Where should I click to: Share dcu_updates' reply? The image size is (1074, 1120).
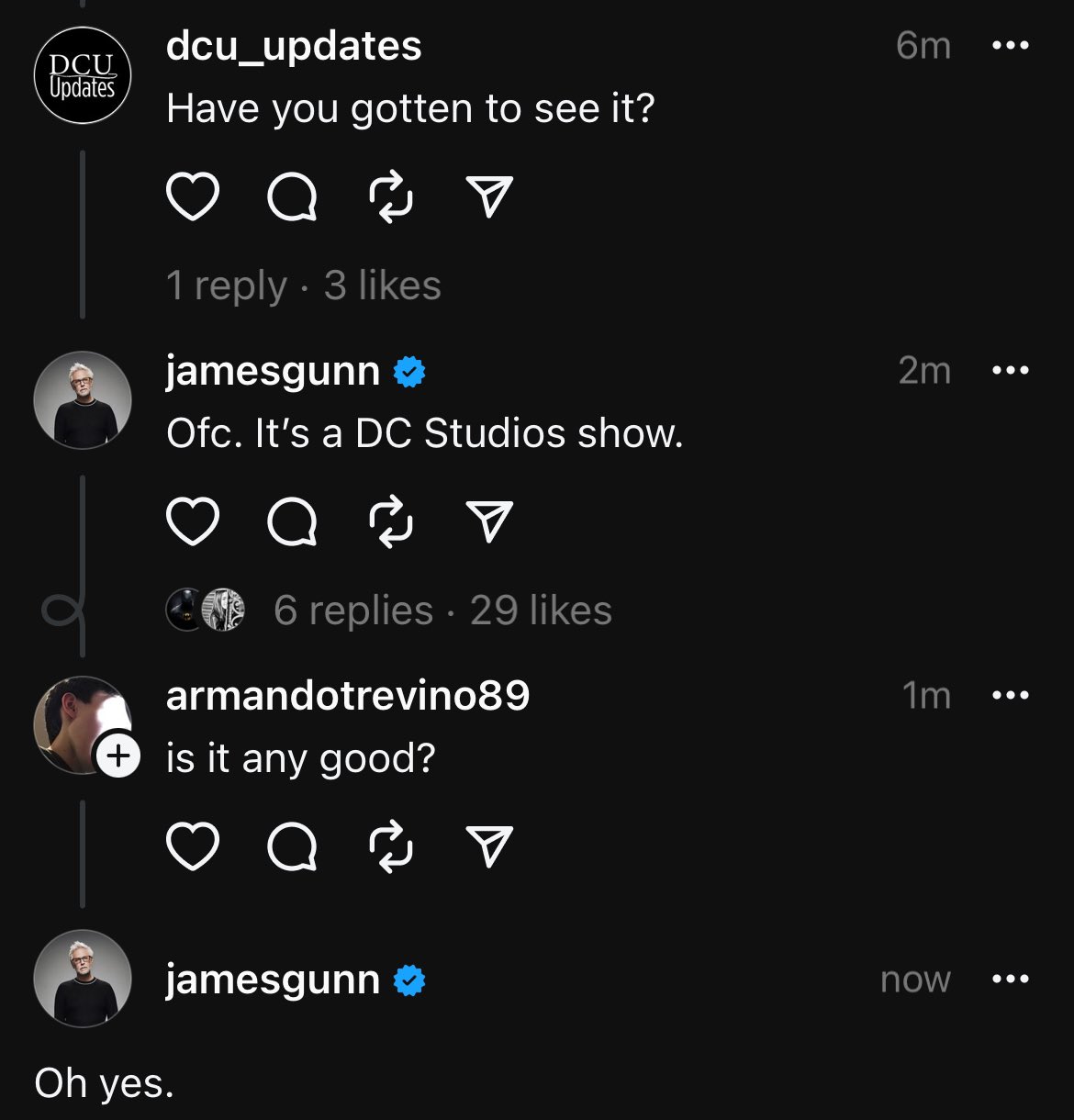pyautogui.click(x=488, y=196)
